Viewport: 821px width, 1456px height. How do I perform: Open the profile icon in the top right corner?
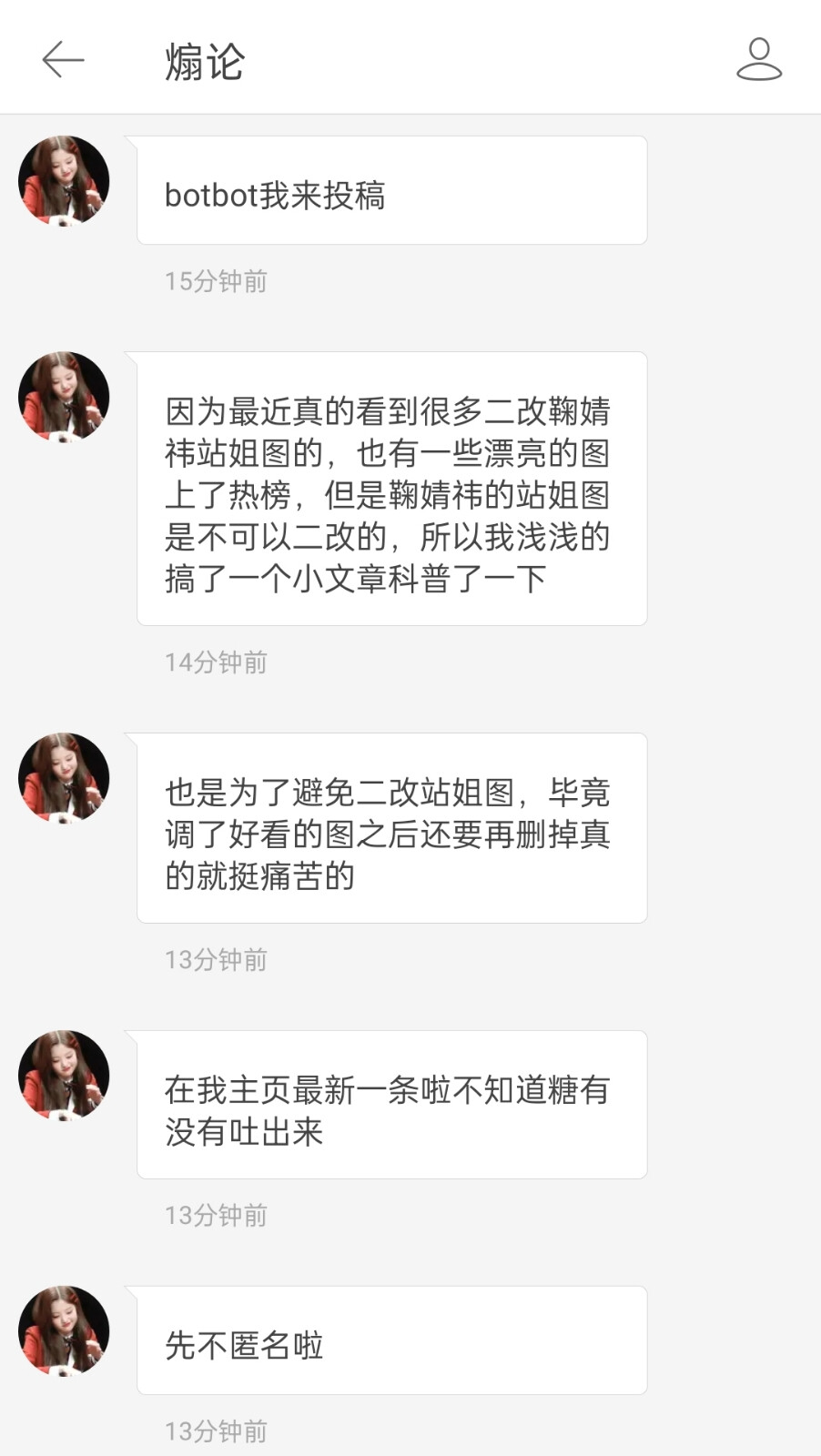click(758, 60)
